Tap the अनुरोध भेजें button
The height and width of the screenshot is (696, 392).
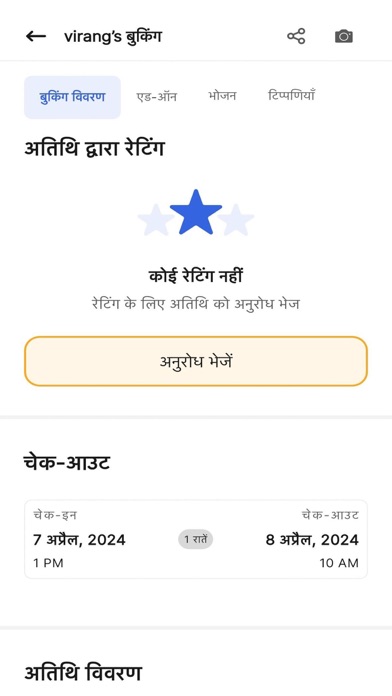196,361
